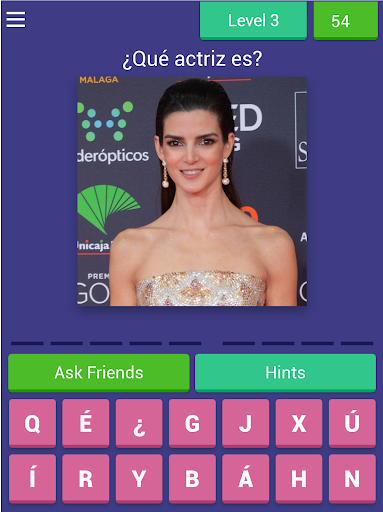Tap the inverted question mark key

click(x=139, y=423)
